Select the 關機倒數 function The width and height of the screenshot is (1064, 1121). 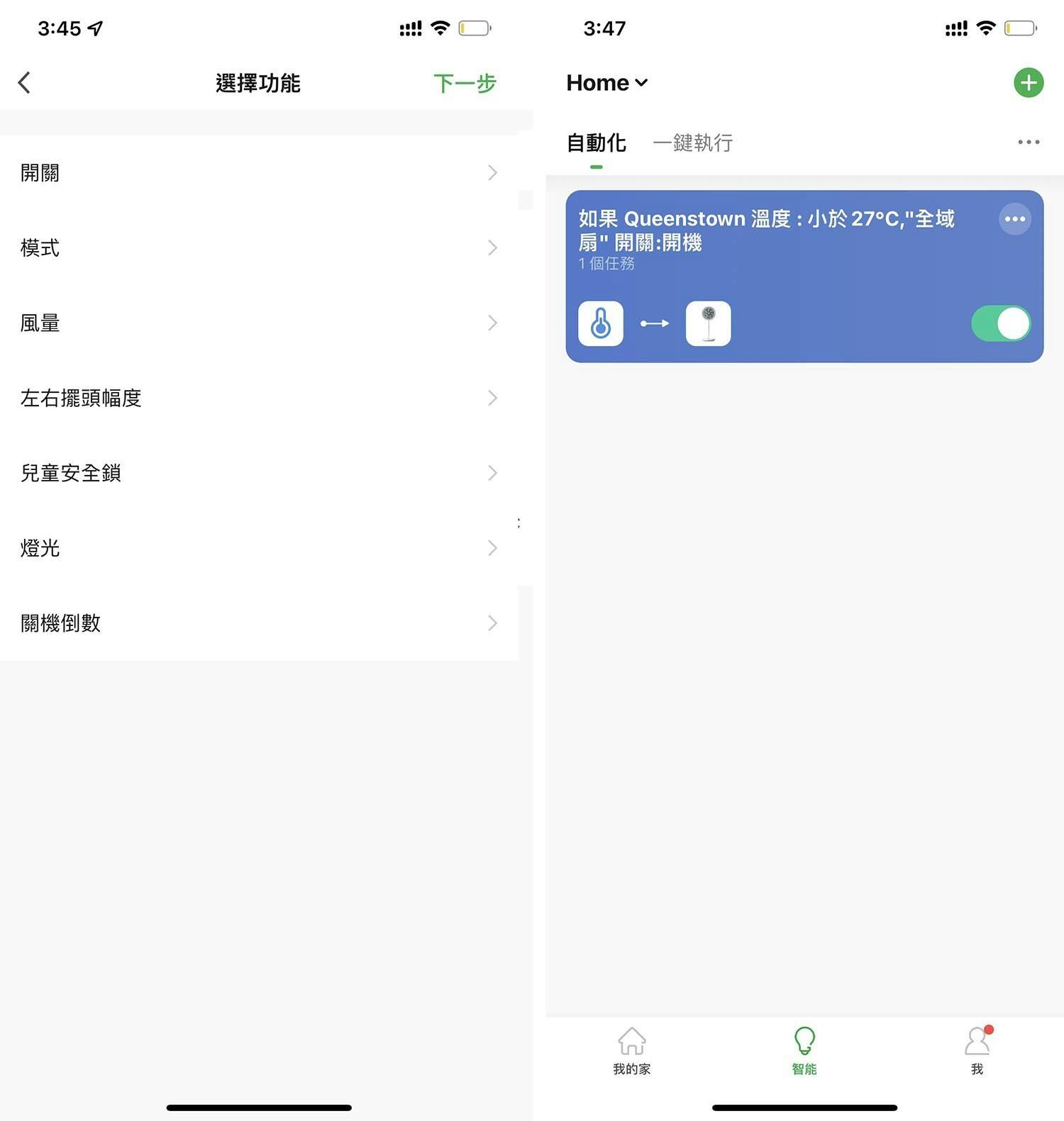pyautogui.click(x=259, y=623)
